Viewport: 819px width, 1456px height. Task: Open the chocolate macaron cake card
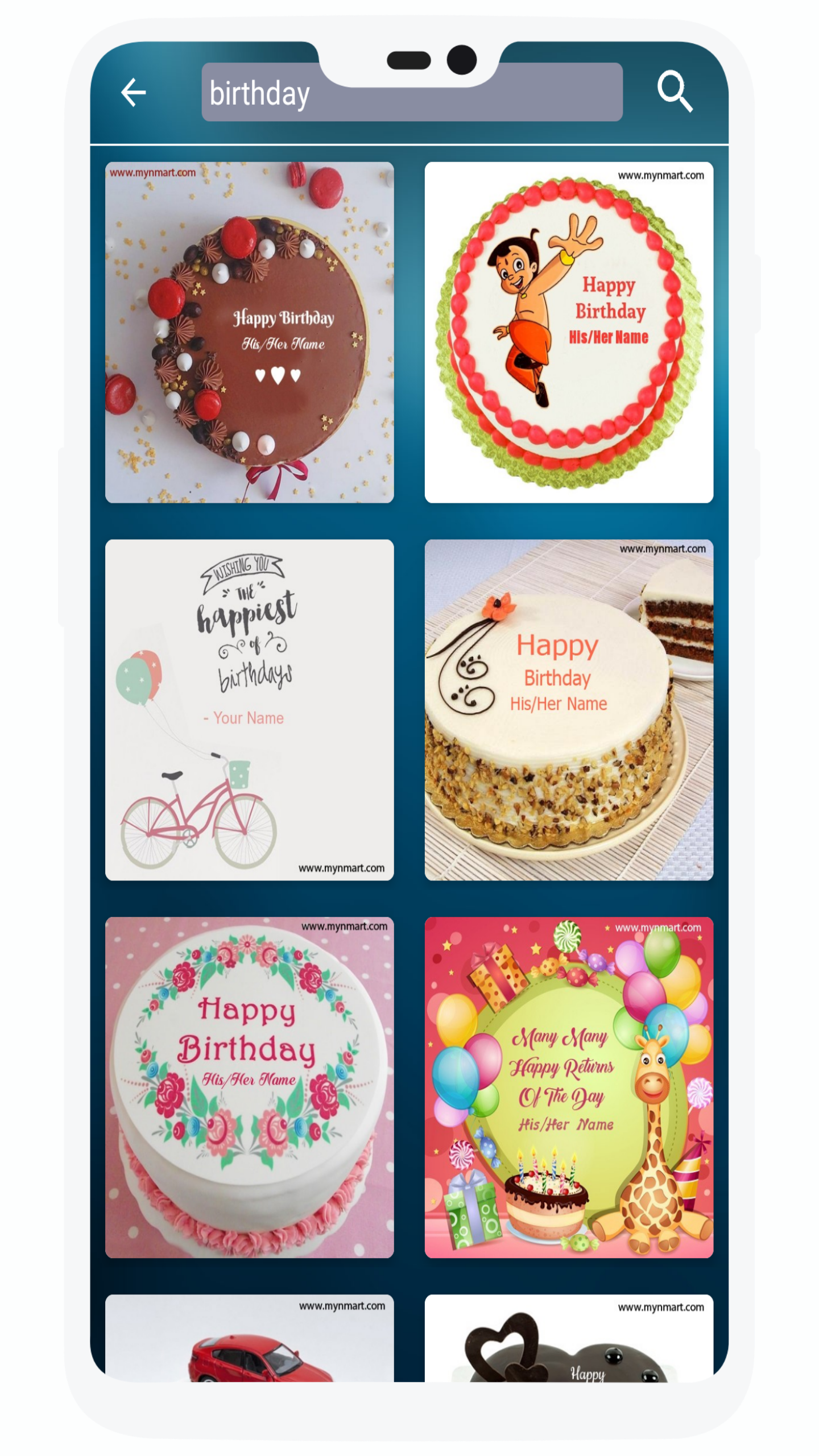(249, 332)
